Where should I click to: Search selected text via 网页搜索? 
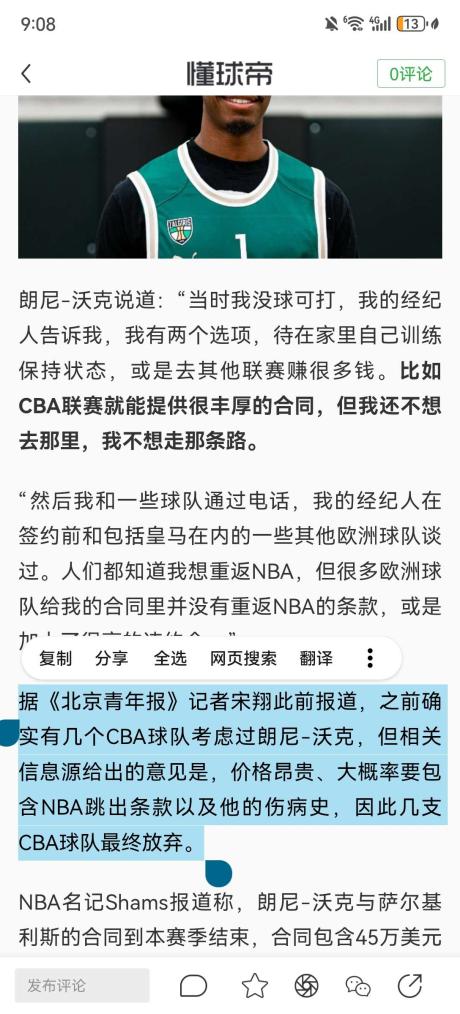point(243,658)
